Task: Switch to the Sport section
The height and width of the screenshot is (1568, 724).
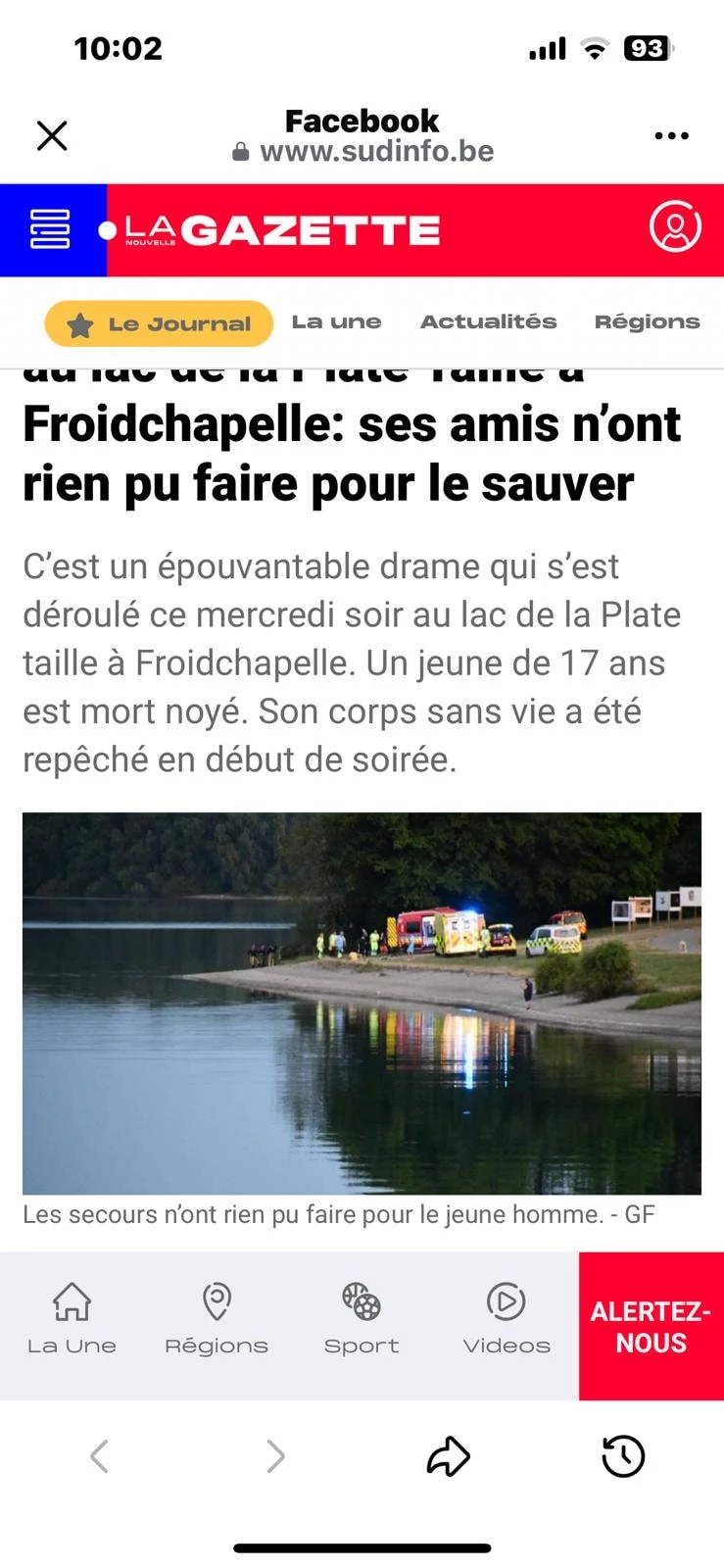Action: [x=362, y=1319]
